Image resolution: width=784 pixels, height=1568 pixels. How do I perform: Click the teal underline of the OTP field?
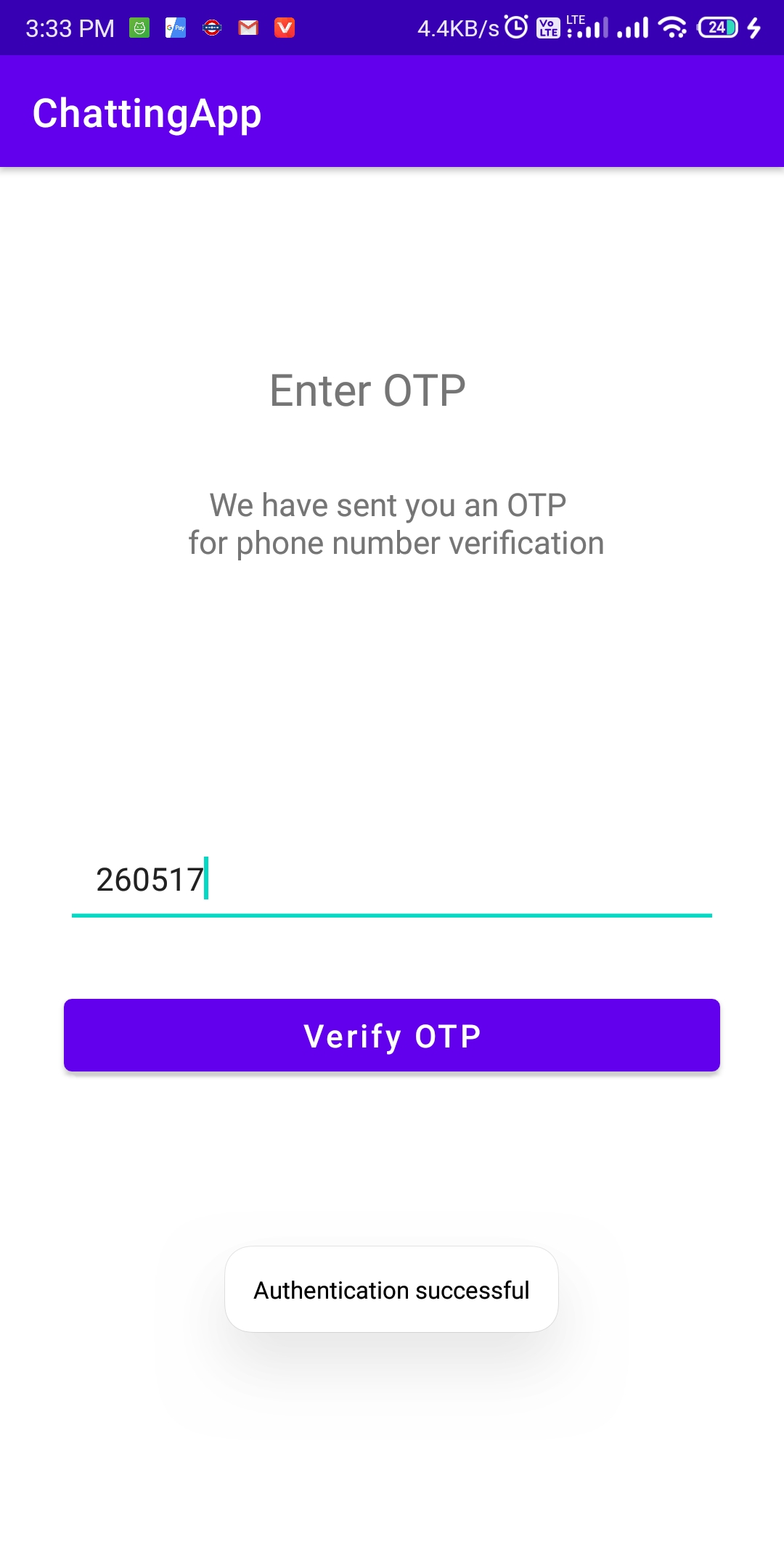tap(392, 916)
